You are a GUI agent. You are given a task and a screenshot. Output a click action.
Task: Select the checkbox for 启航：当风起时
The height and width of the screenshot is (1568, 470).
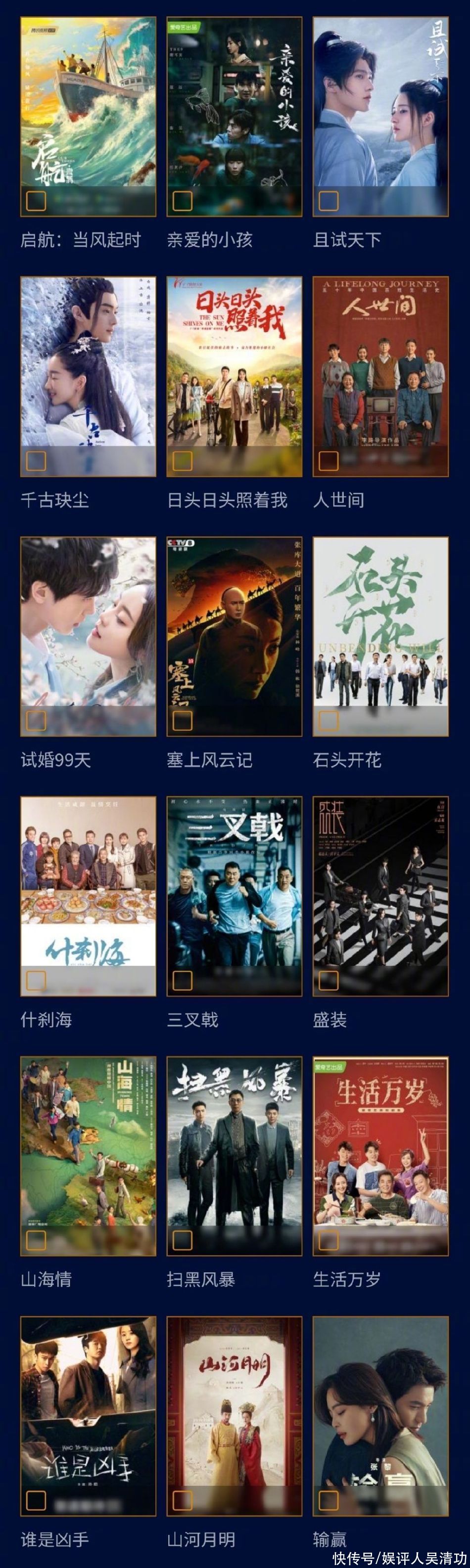pyautogui.click(x=36, y=201)
